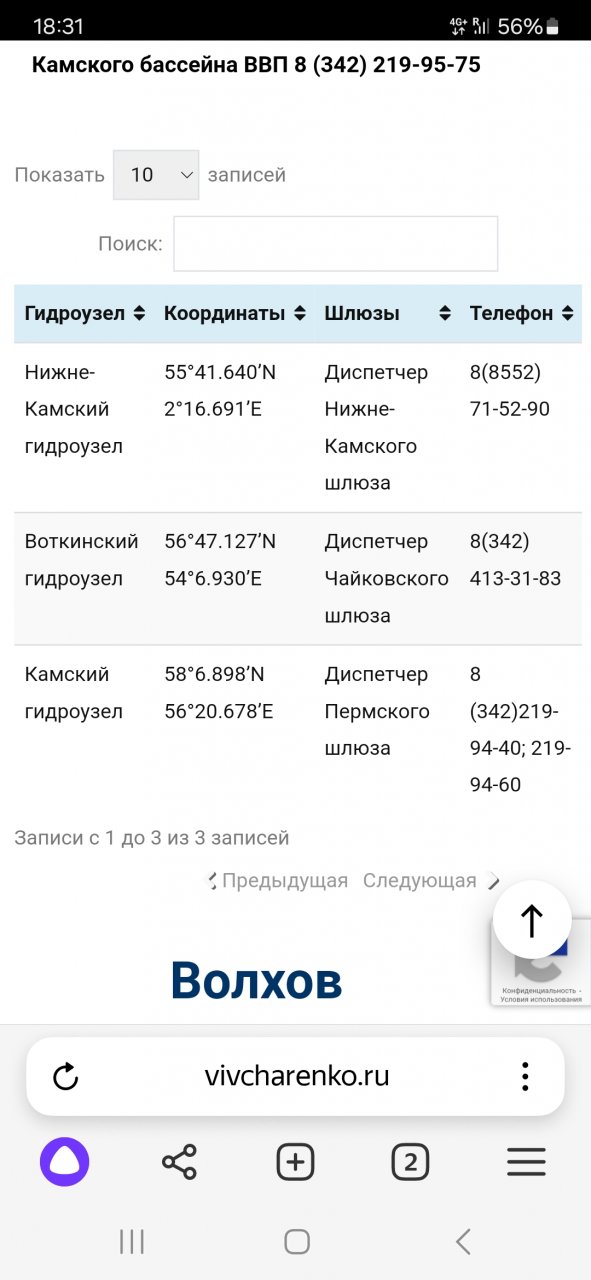Tap the scroll-to-top arrow button
Viewport: 591px width, 1280px height.
pyautogui.click(x=532, y=920)
